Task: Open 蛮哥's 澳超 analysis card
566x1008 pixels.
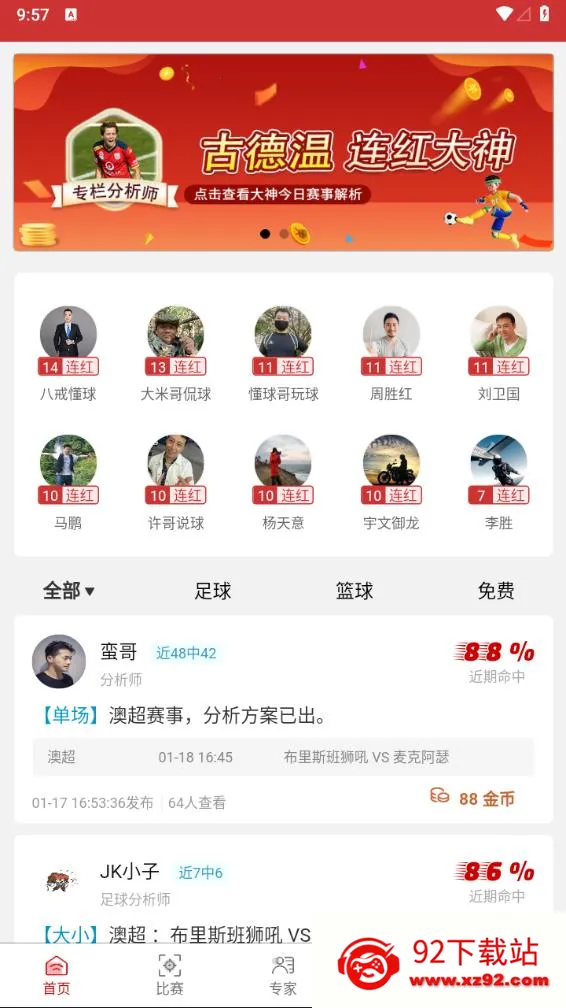Action: (283, 719)
